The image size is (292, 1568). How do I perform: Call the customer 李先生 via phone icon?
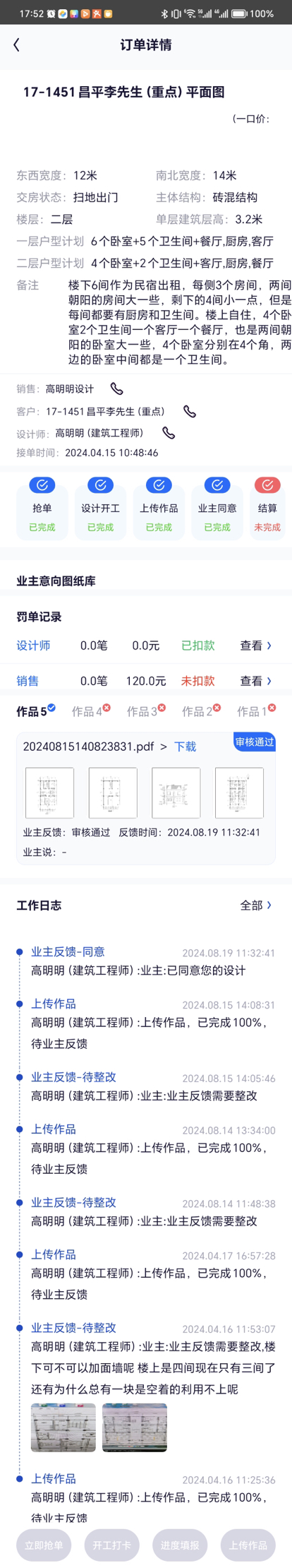coord(190,411)
